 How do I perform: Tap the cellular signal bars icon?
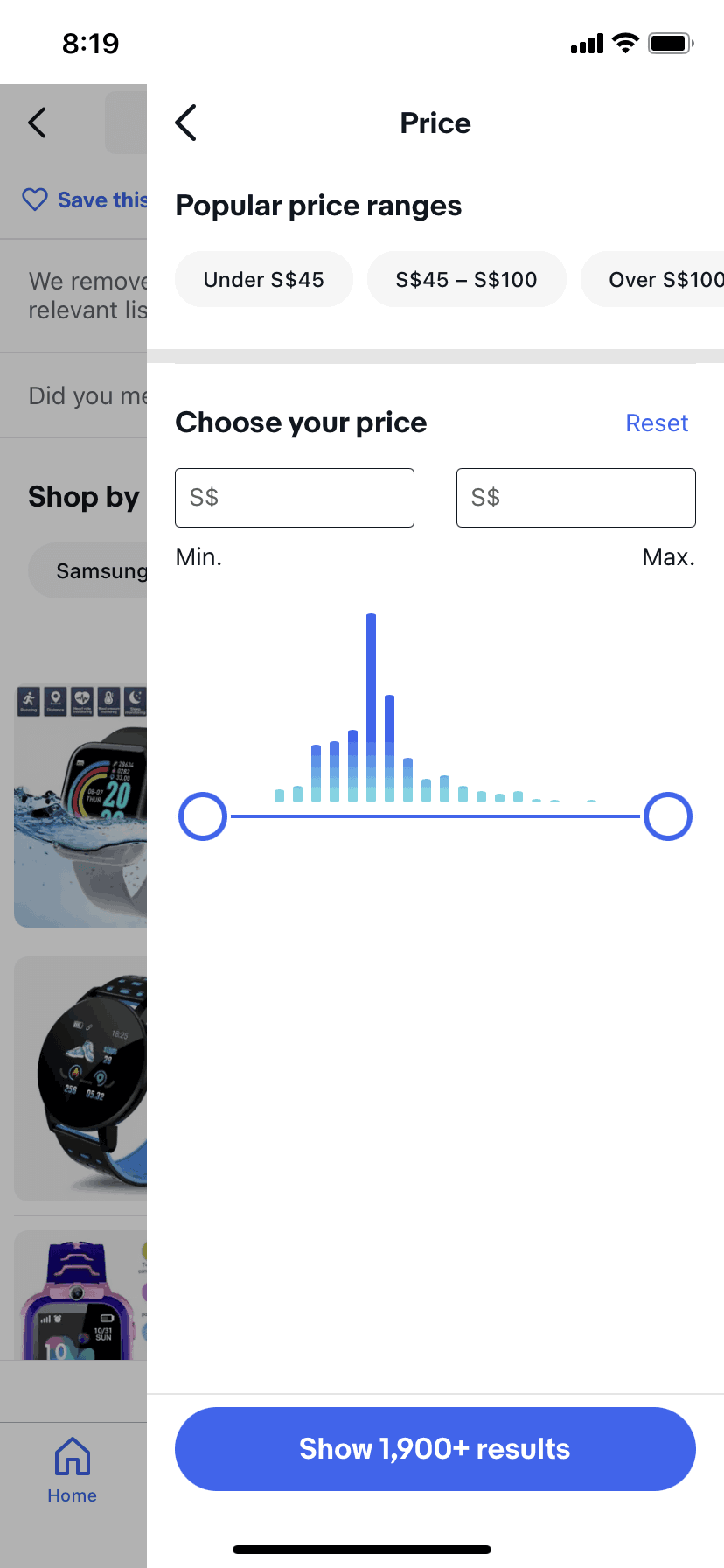[x=587, y=42]
